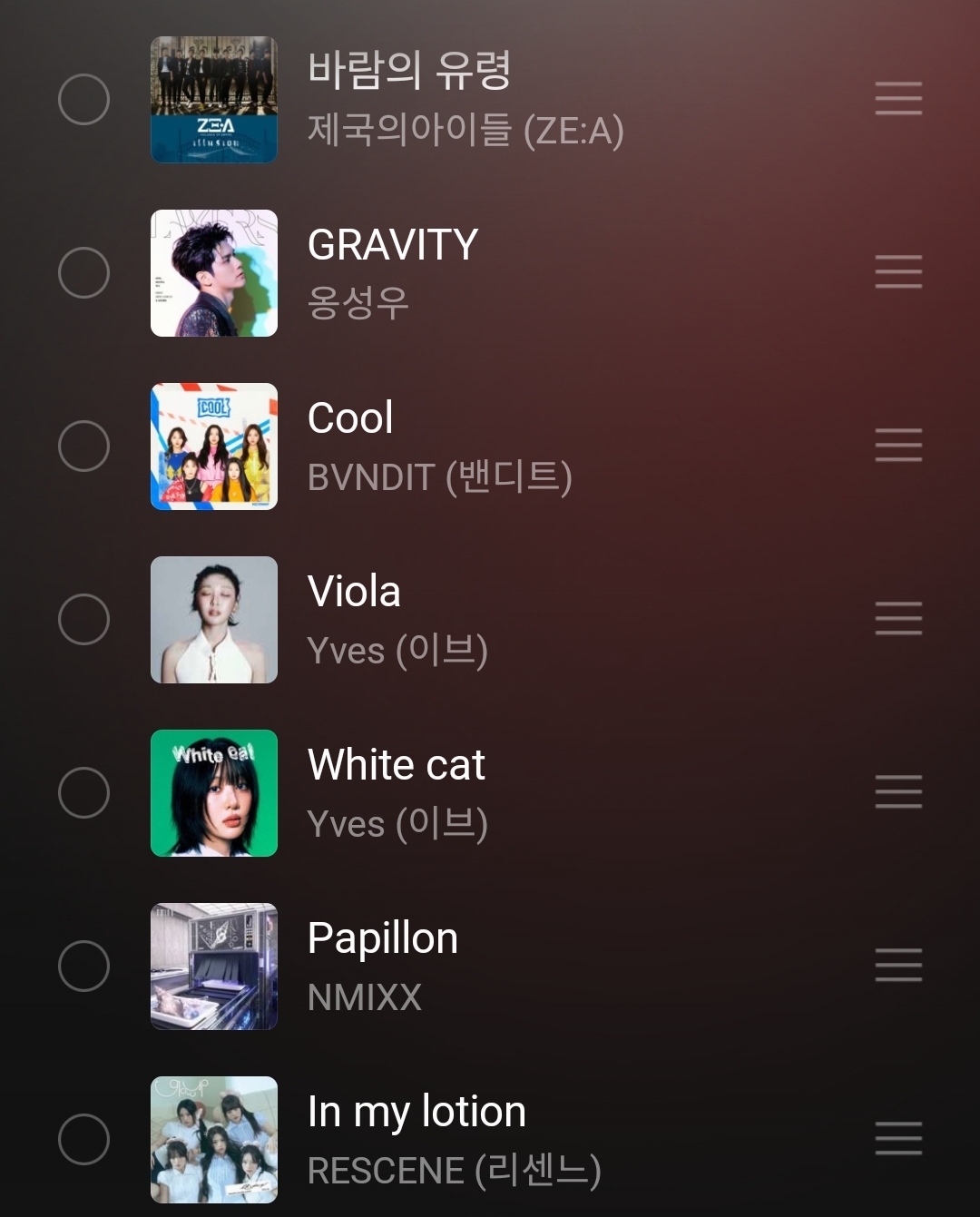Select the 바람의 유령 song checkbox
The image size is (980, 1217).
point(83,99)
